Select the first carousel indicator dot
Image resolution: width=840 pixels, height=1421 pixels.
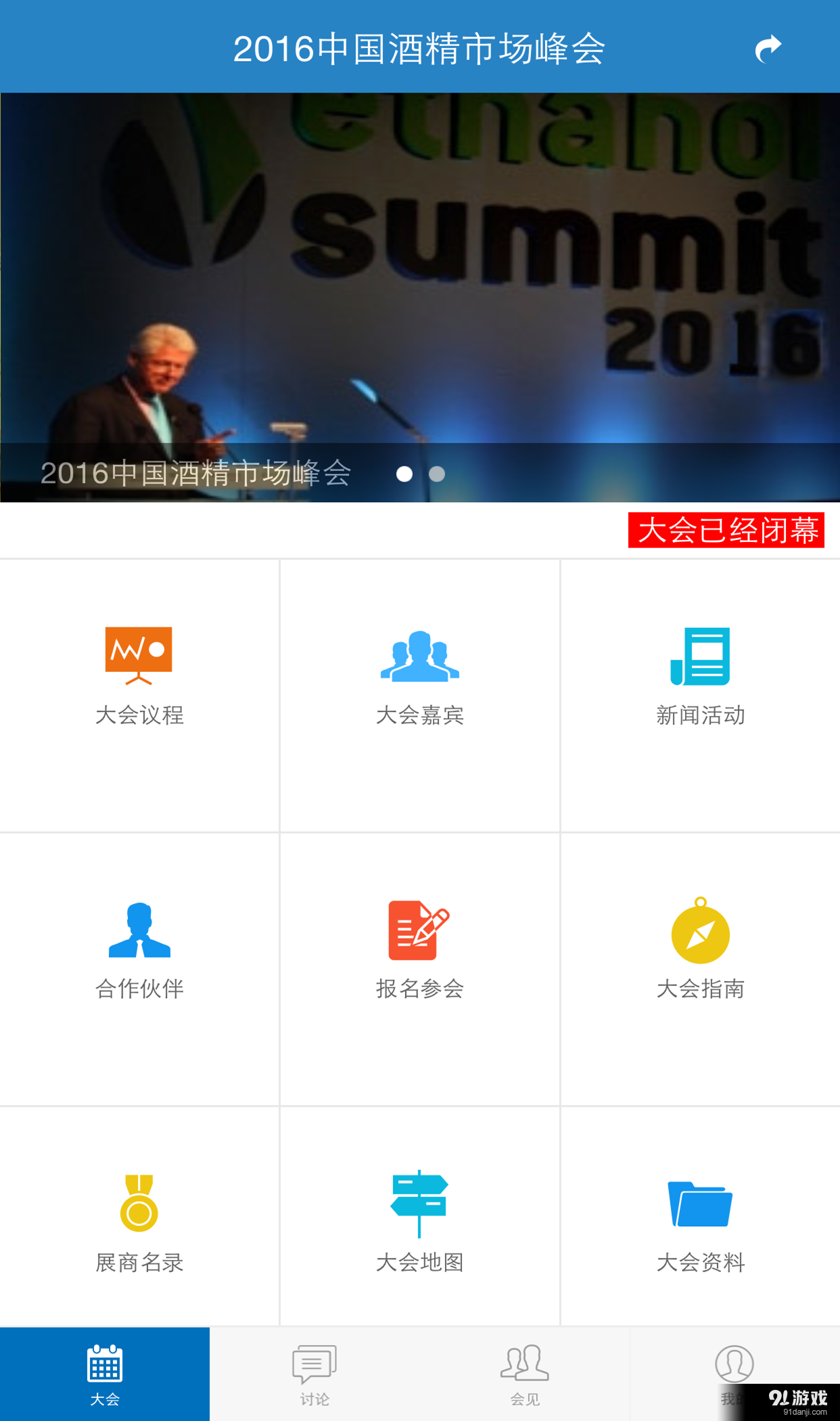[405, 474]
